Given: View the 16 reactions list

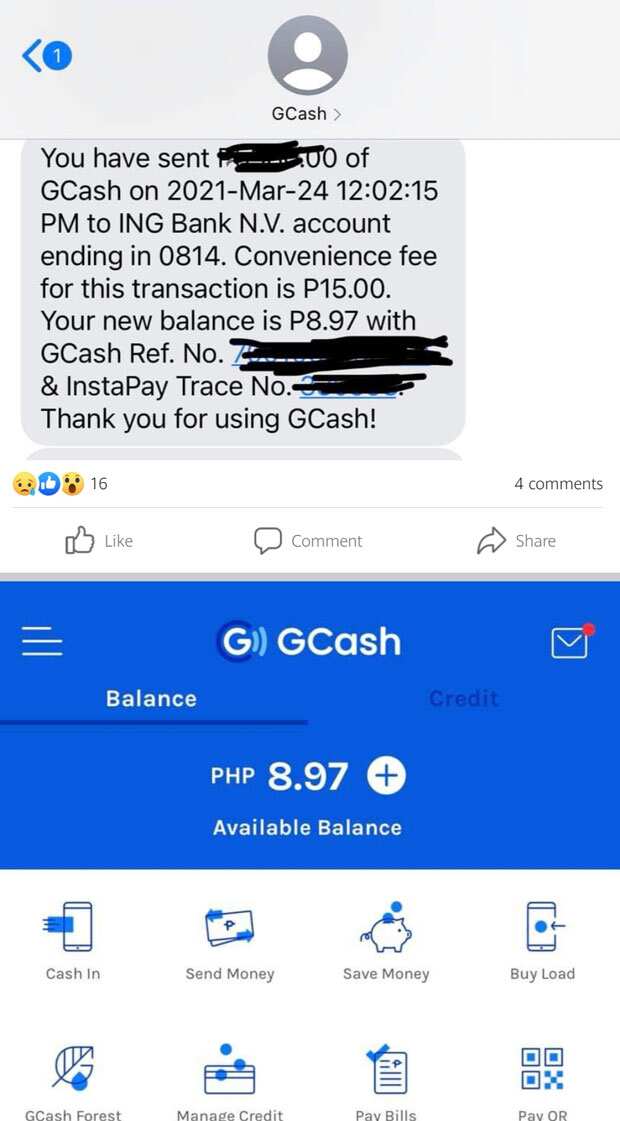Looking at the screenshot, I should pos(59,484).
